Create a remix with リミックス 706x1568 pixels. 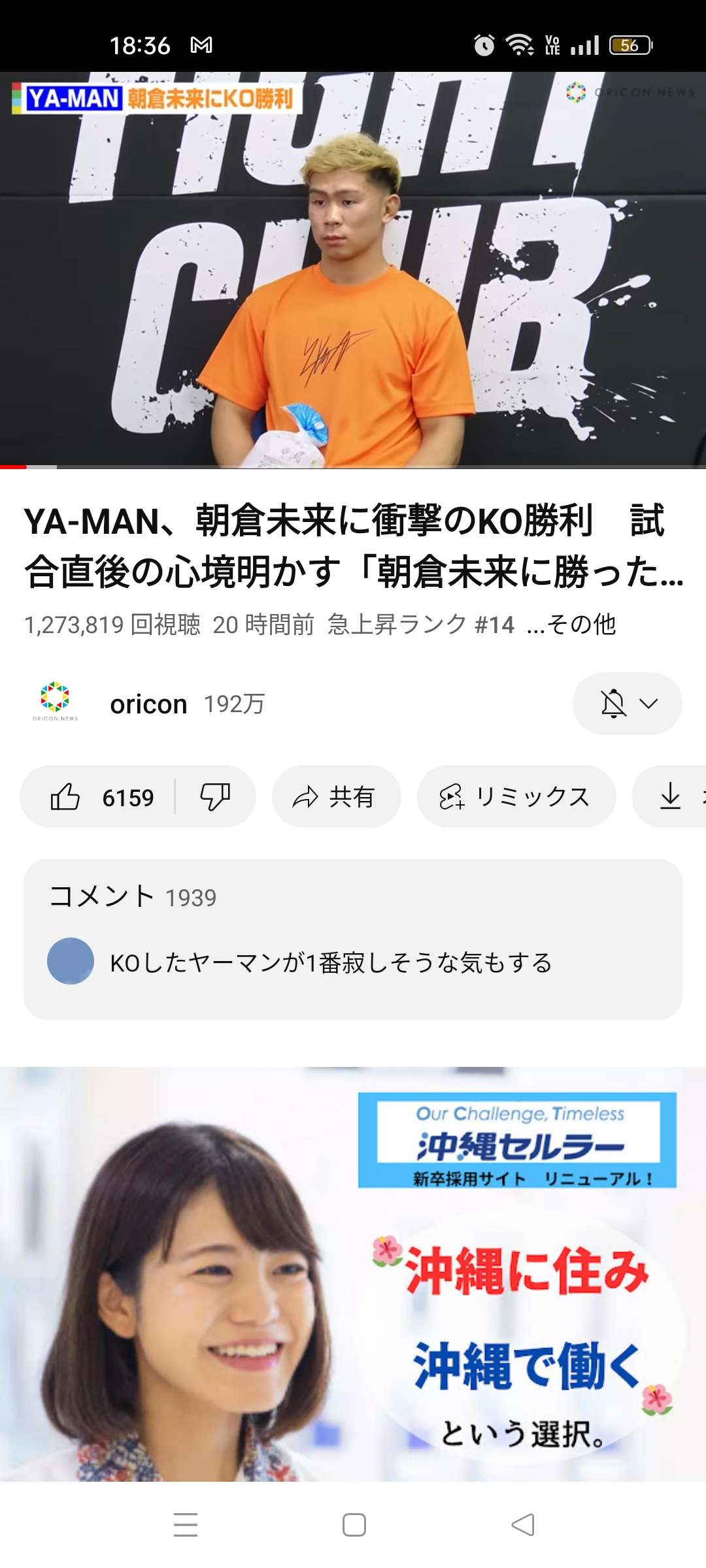(x=516, y=797)
